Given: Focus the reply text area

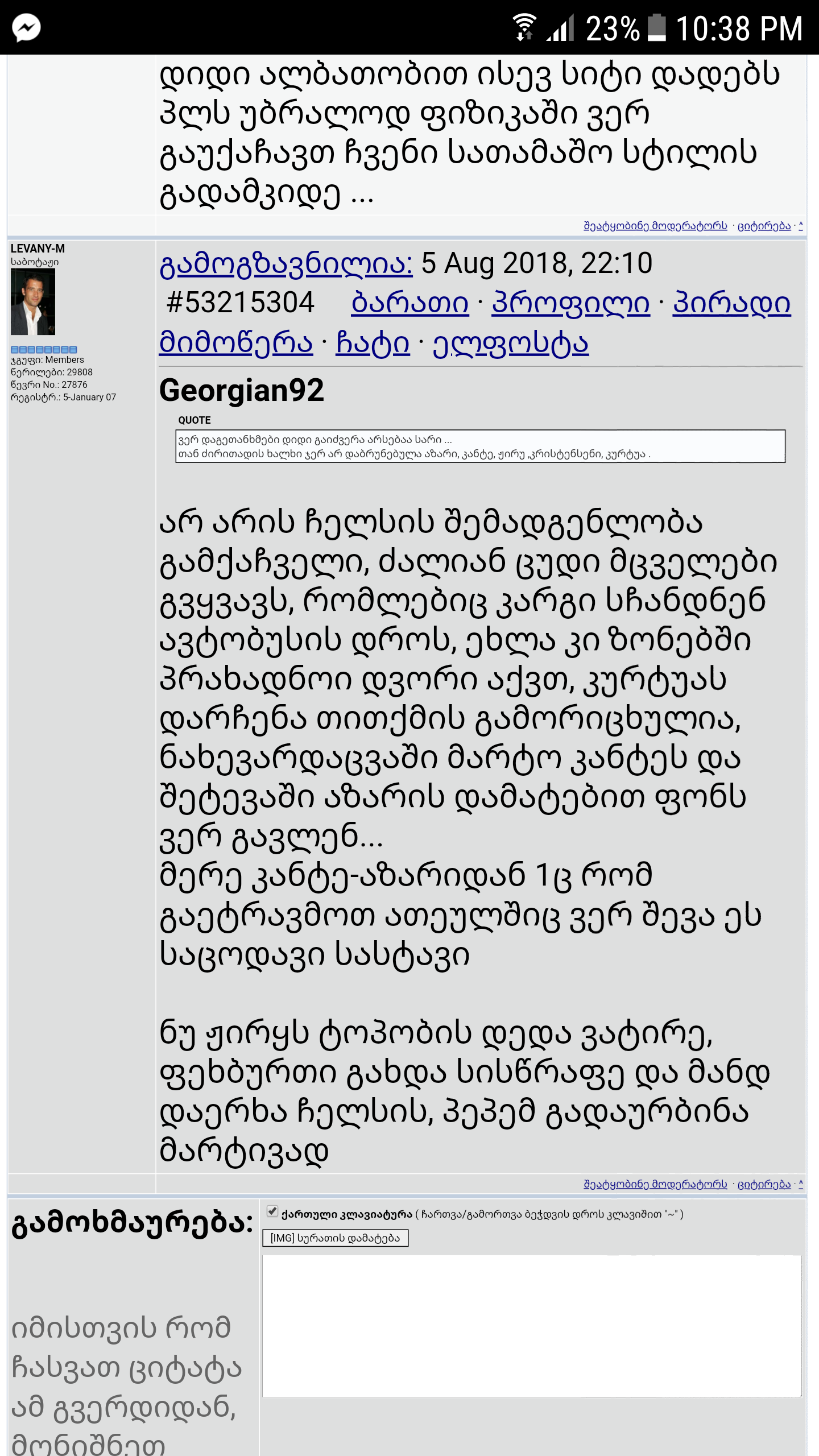Looking at the screenshot, I should tap(531, 1325).
